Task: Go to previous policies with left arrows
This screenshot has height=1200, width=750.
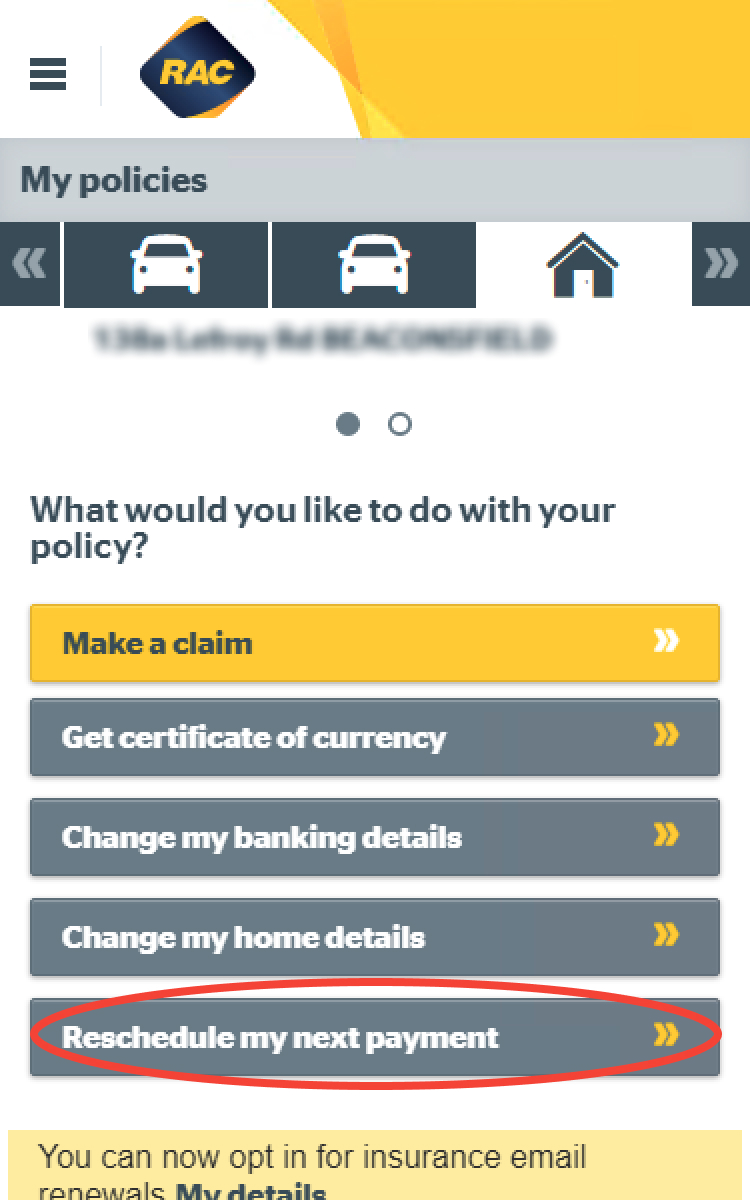Action: pyautogui.click(x=29, y=264)
